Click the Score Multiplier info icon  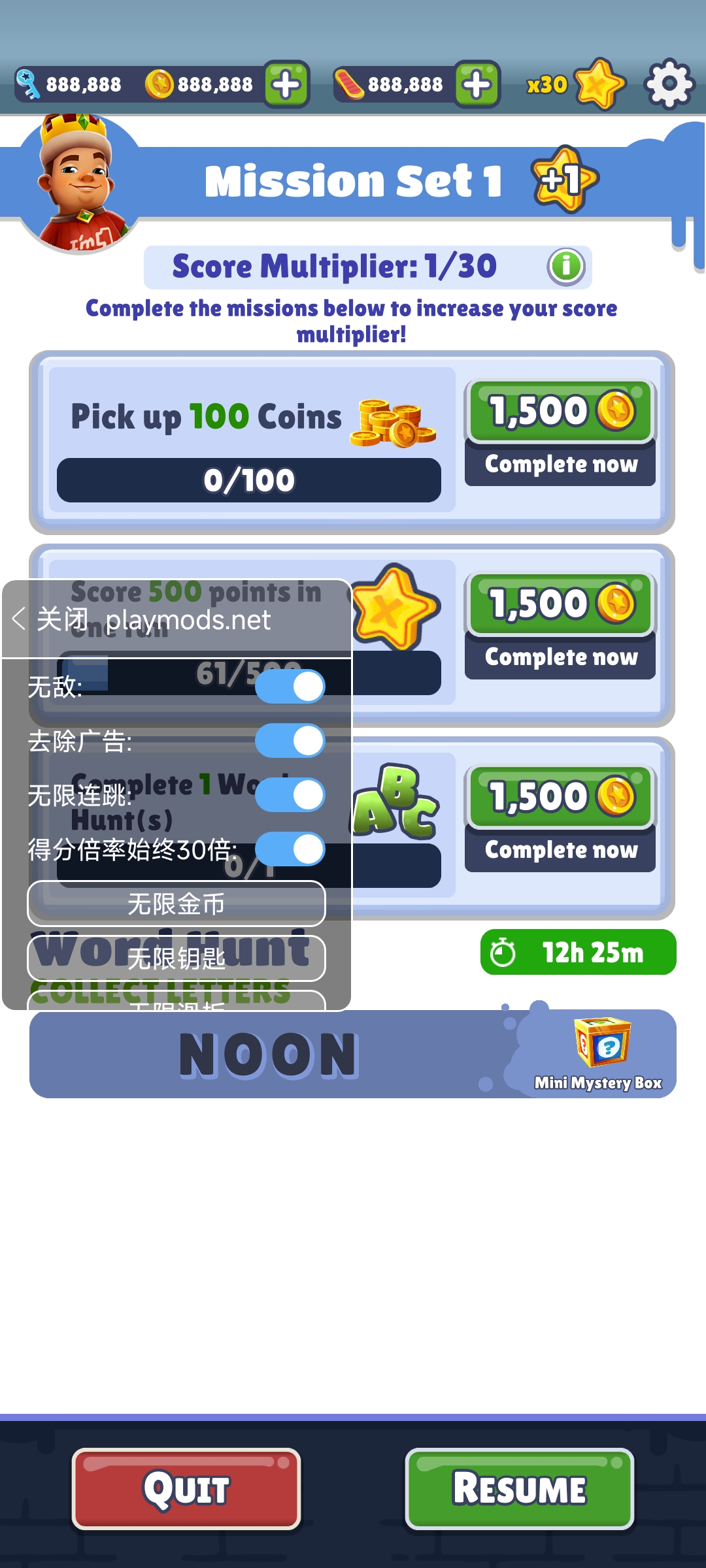coord(565,266)
